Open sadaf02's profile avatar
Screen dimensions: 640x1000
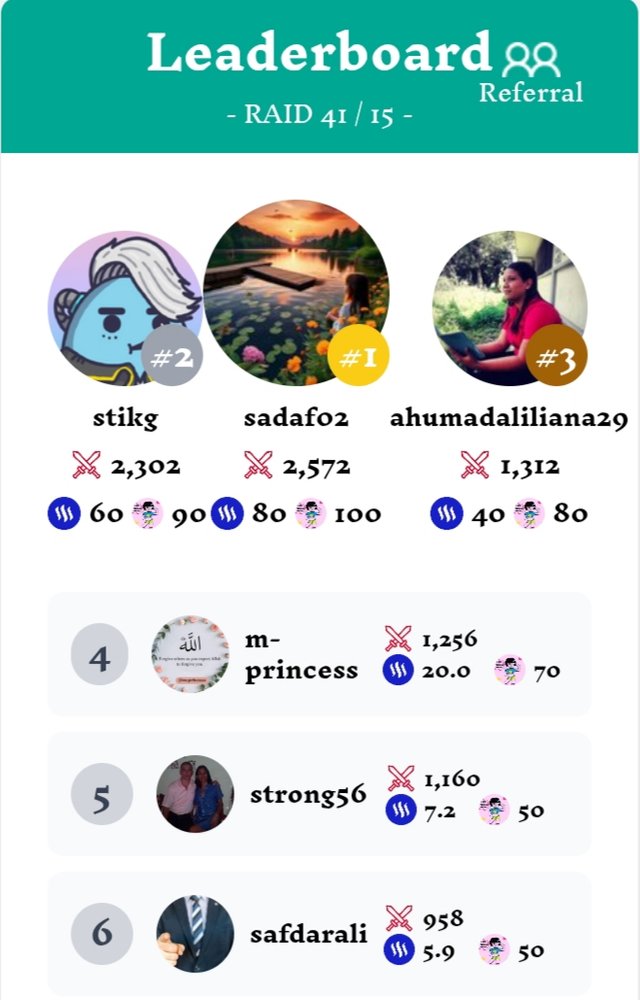click(x=296, y=292)
